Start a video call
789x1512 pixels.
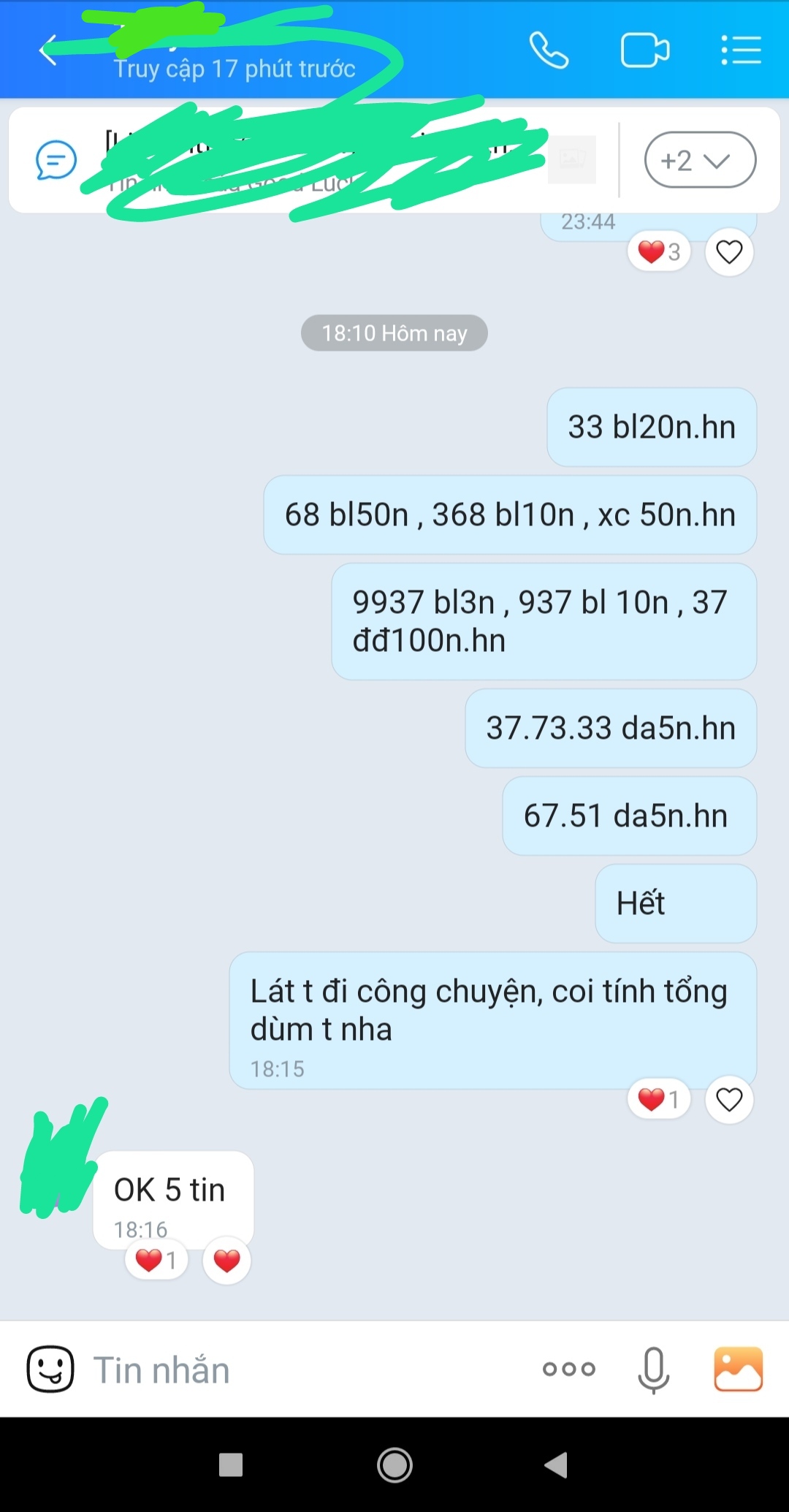645,50
